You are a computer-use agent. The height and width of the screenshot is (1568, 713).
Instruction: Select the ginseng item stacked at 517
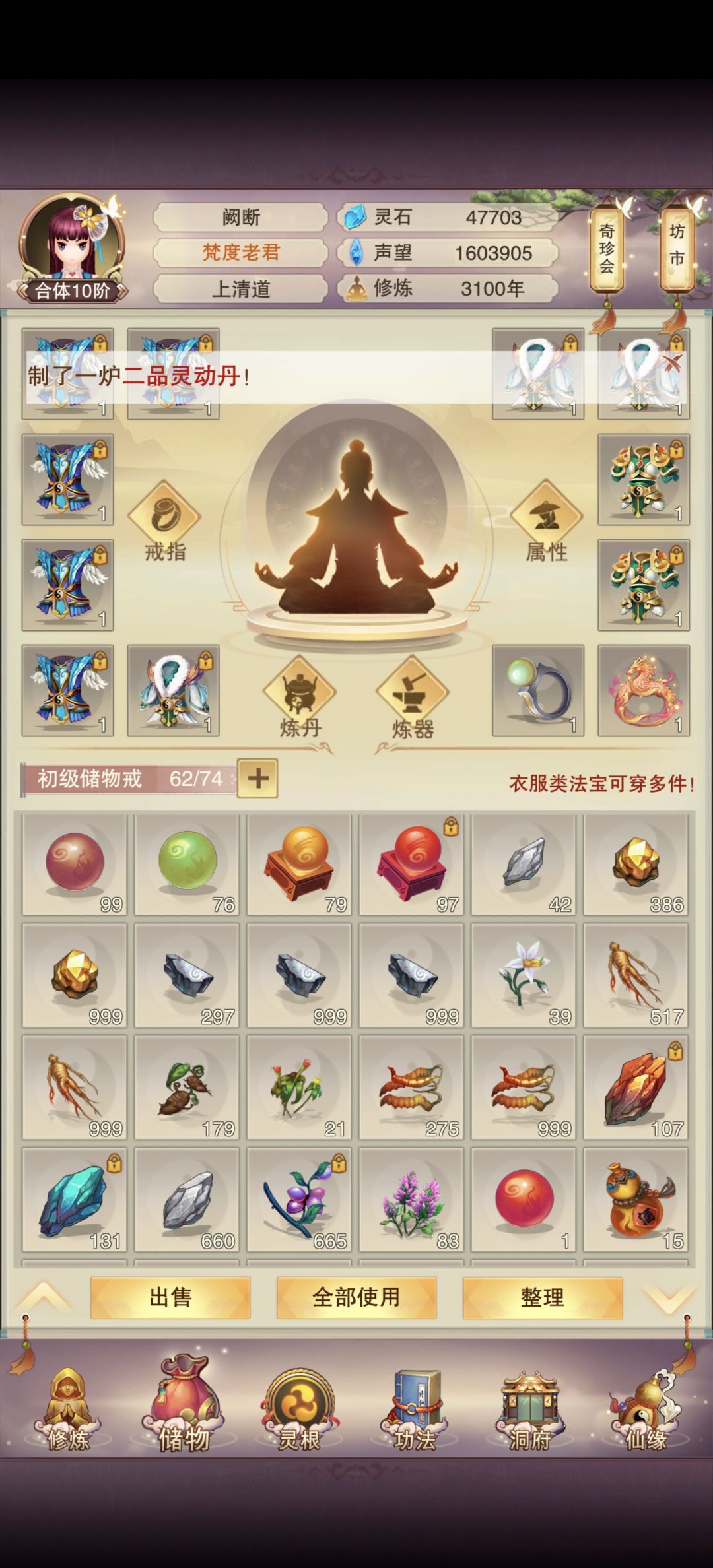coord(636,977)
